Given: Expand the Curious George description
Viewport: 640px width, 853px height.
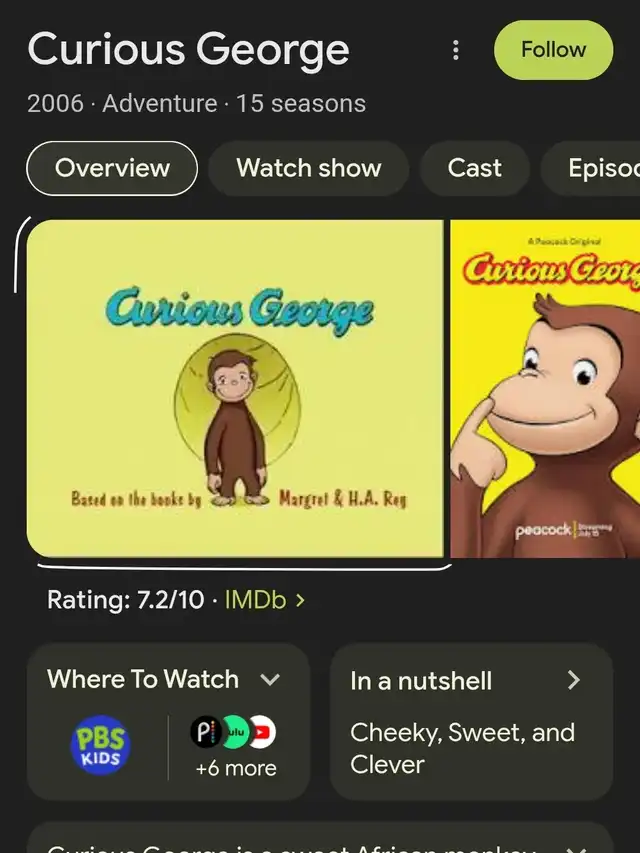Looking at the screenshot, I should pyautogui.click(x=575, y=845).
